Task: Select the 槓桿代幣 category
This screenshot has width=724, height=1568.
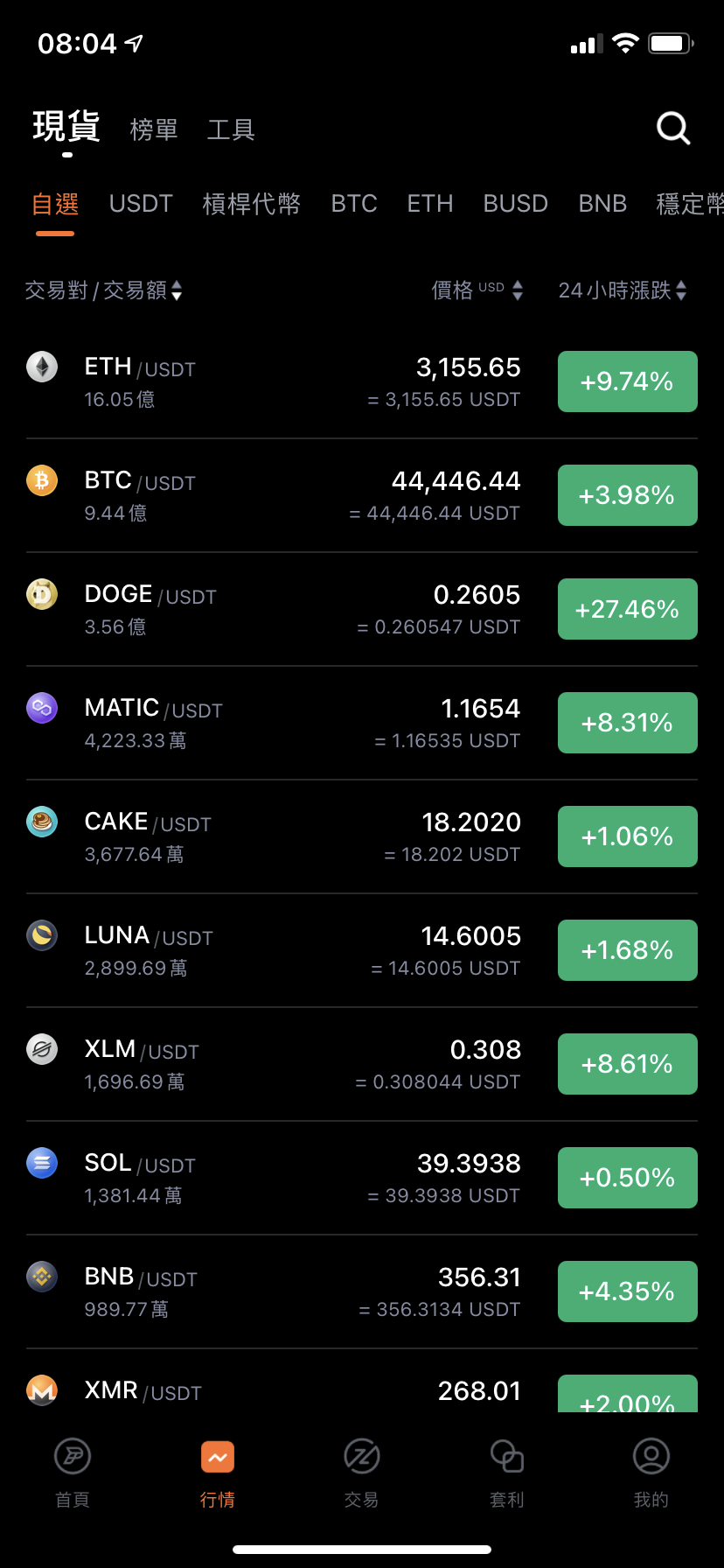Action: click(x=252, y=204)
